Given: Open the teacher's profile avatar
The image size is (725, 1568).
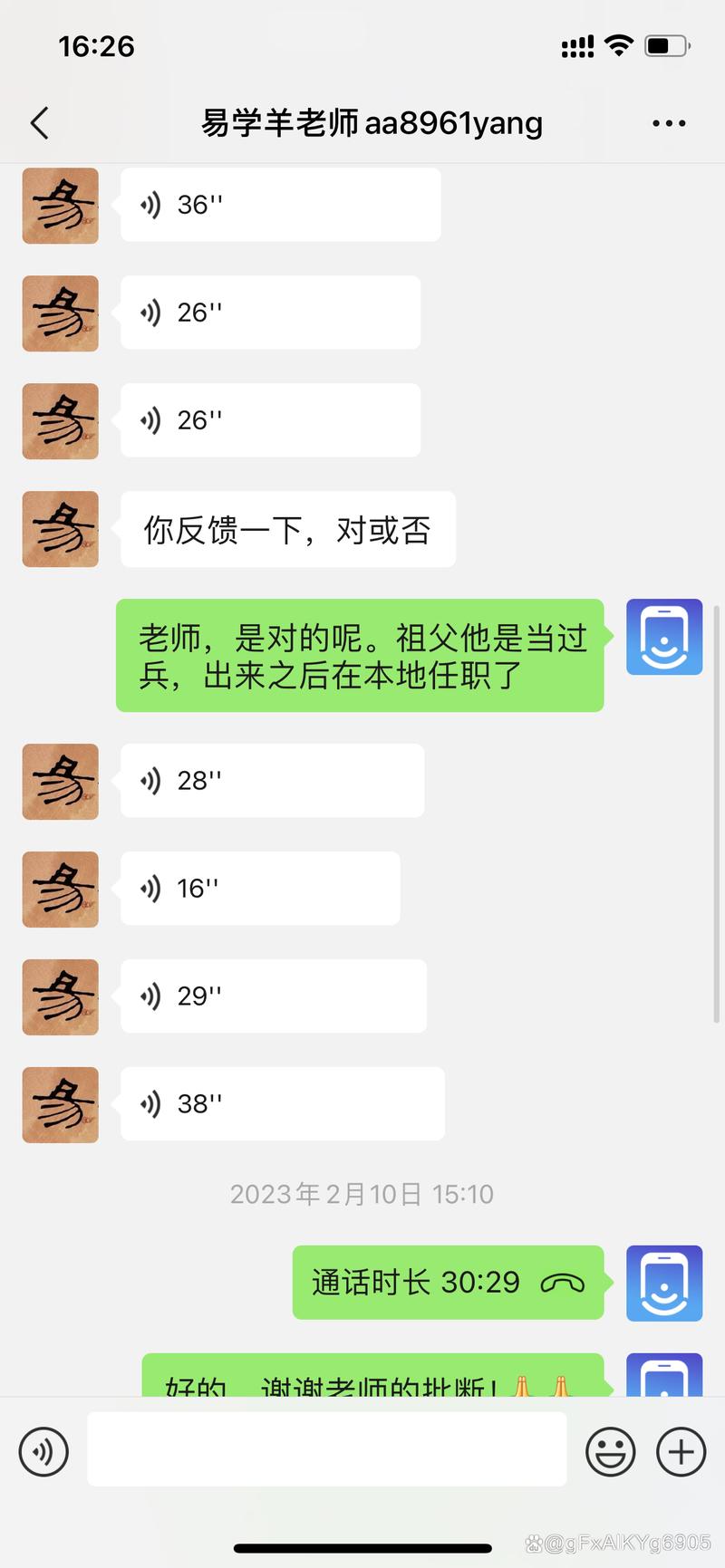Looking at the screenshot, I should point(60,206).
